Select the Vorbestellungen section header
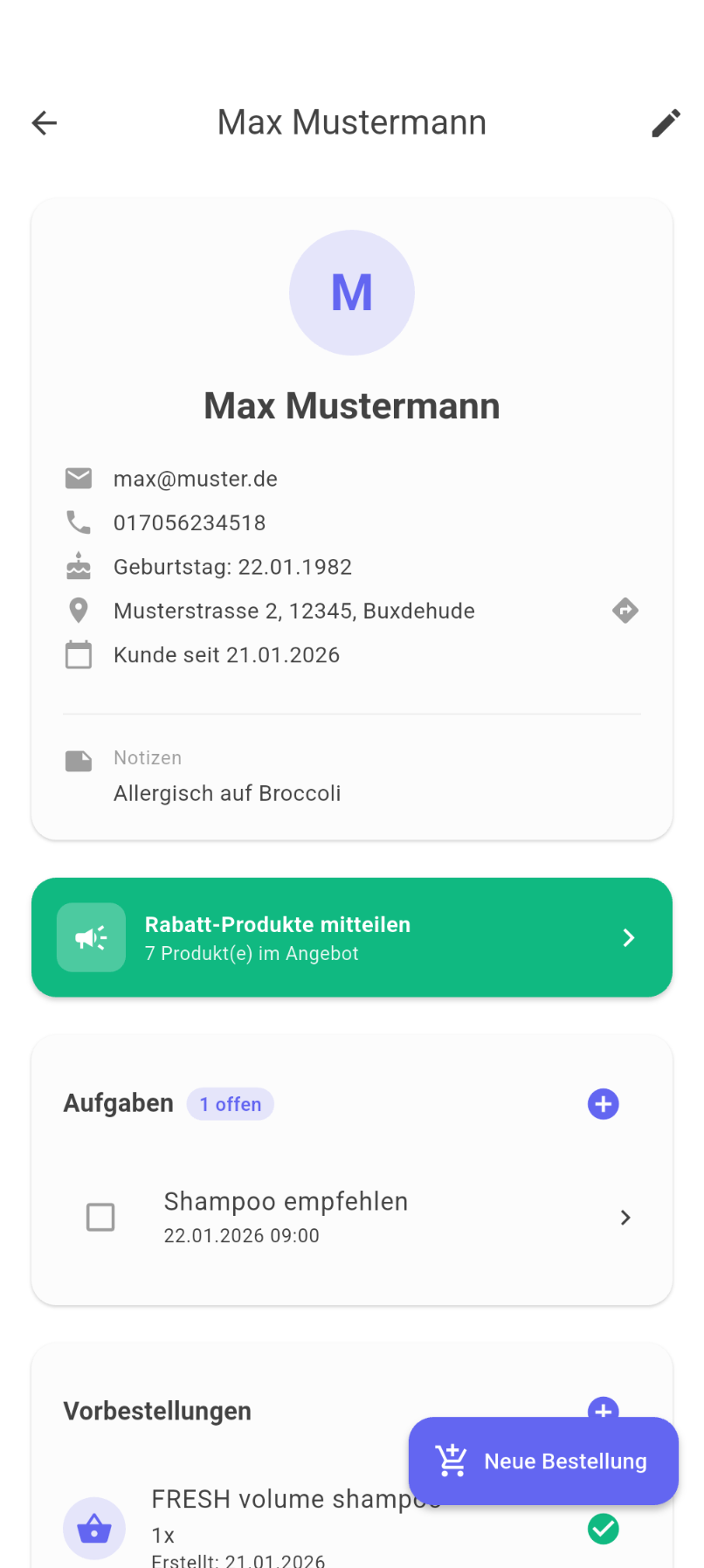Viewport: 704px width, 1568px height. pyautogui.click(x=156, y=1411)
